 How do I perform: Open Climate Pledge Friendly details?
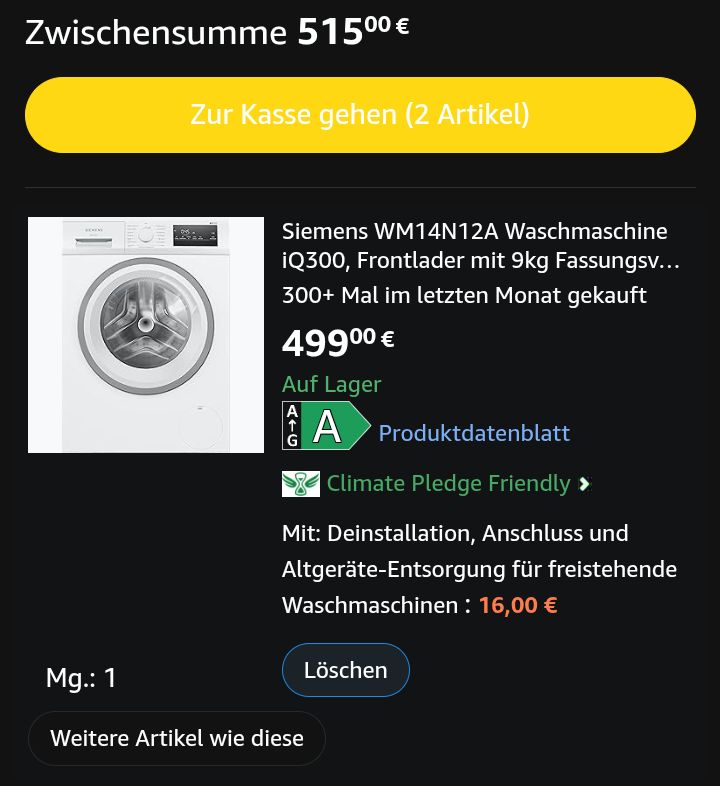[x=448, y=484]
